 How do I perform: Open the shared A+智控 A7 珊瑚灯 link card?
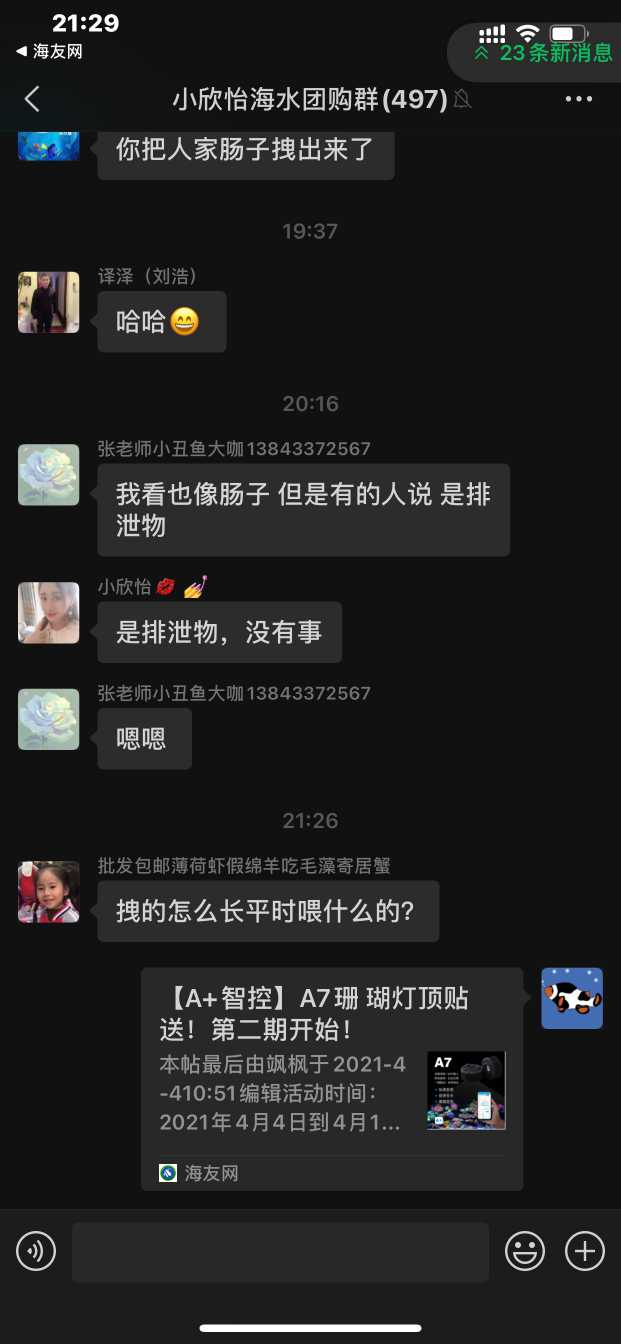[x=332, y=1078]
